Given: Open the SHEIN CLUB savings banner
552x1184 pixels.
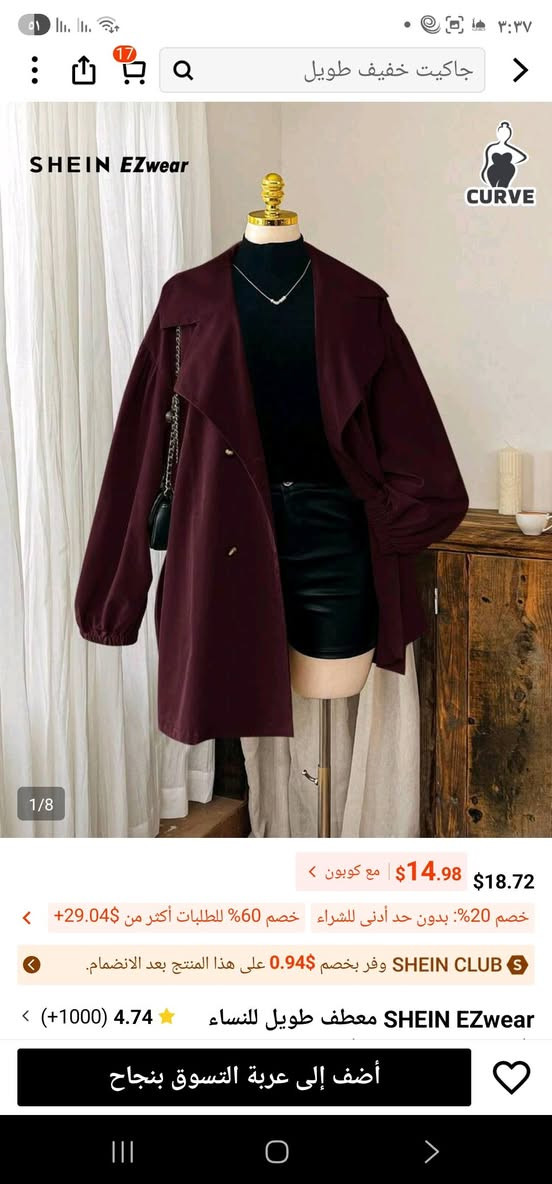Looking at the screenshot, I should pos(276,964).
